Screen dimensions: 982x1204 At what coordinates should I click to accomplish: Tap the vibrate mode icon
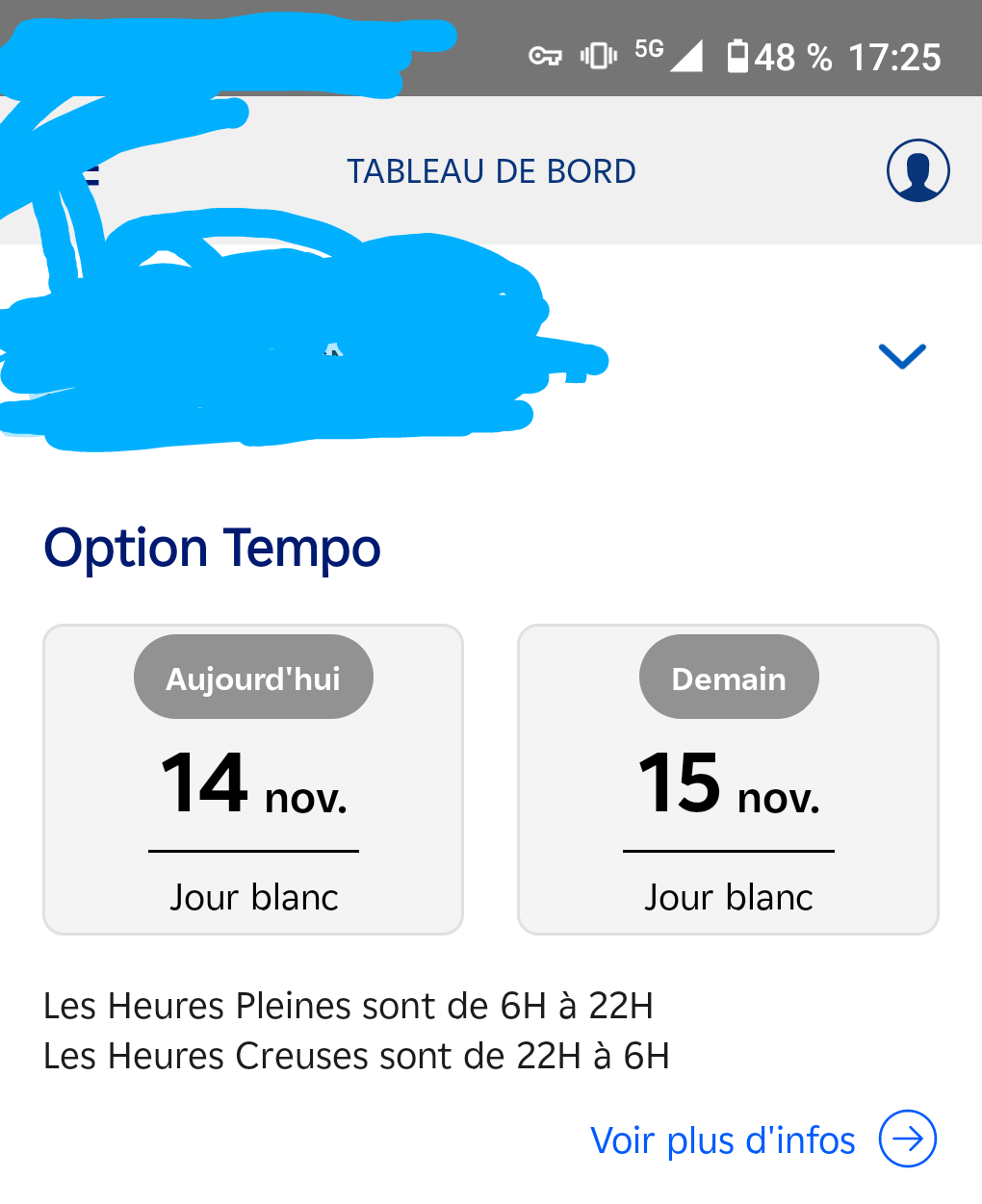click(x=599, y=56)
